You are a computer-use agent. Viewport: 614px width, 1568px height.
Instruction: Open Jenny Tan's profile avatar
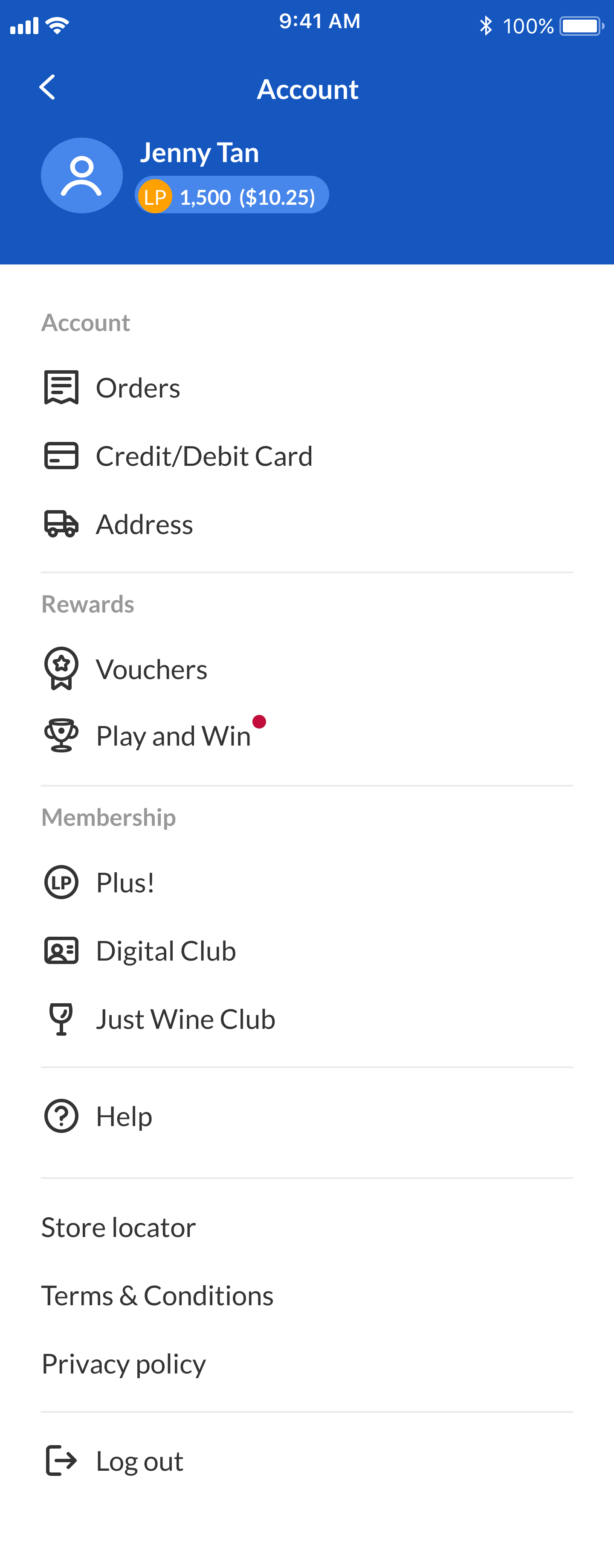coord(81,175)
